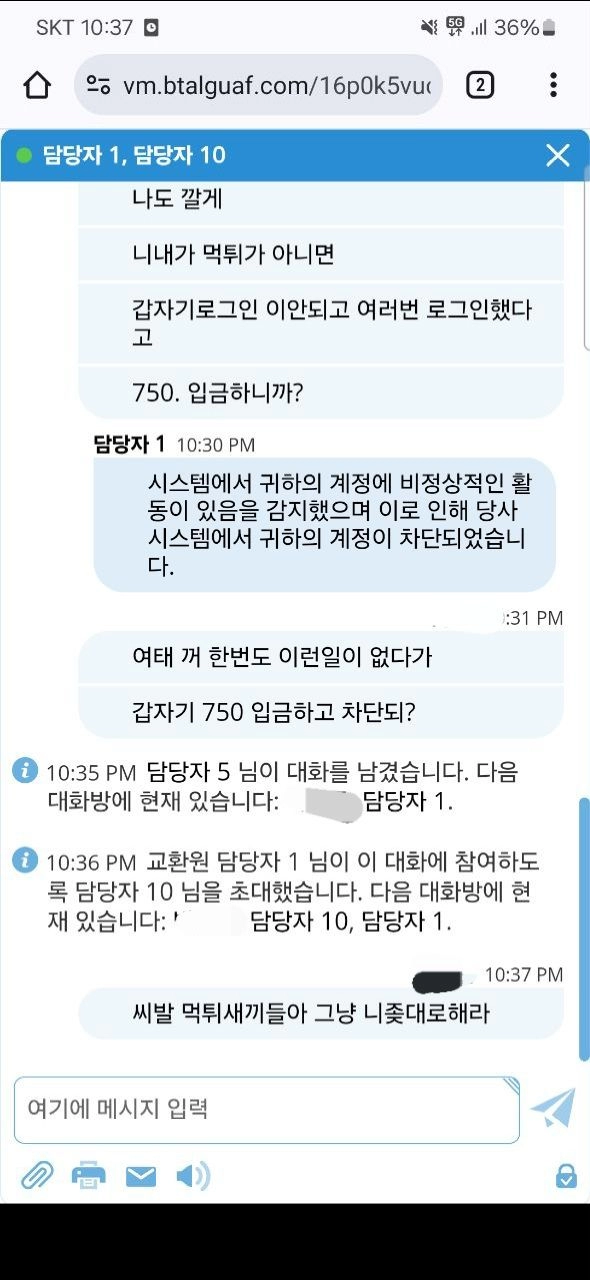The height and width of the screenshot is (1280, 590).
Task: Focus the message input field
Action: (x=266, y=1109)
